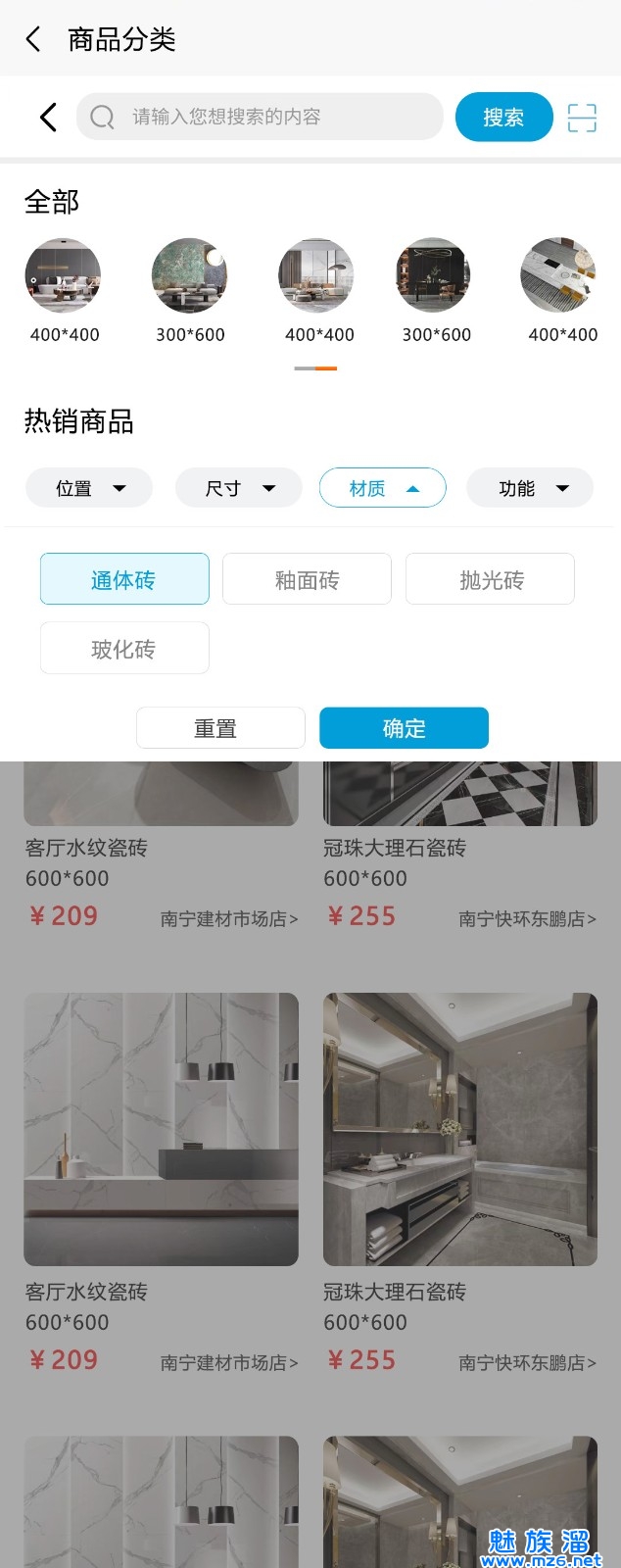621x1568 pixels.
Task: Confirm the filter with 确定
Action: click(404, 728)
